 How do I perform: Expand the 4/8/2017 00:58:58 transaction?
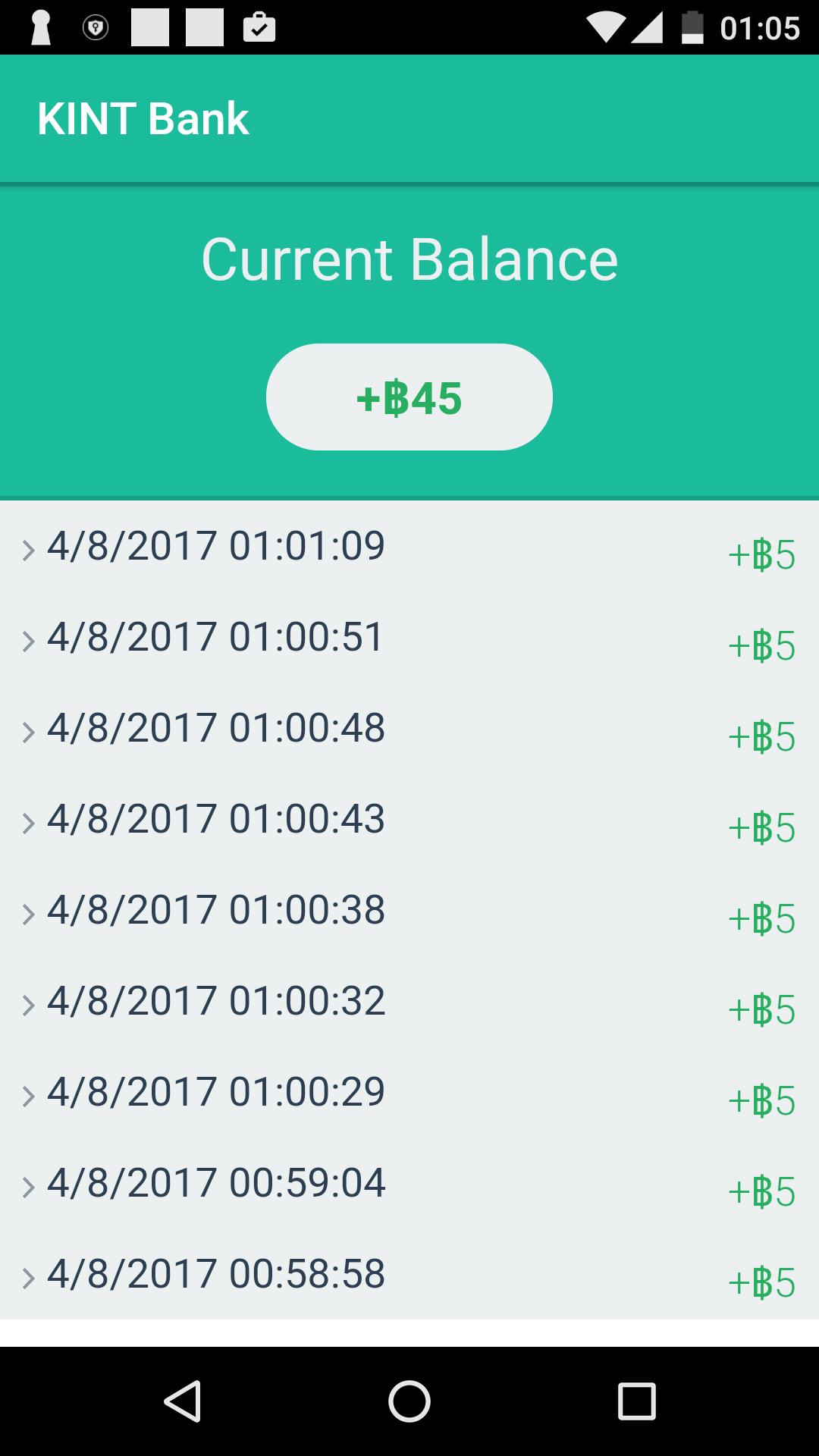tap(409, 1274)
